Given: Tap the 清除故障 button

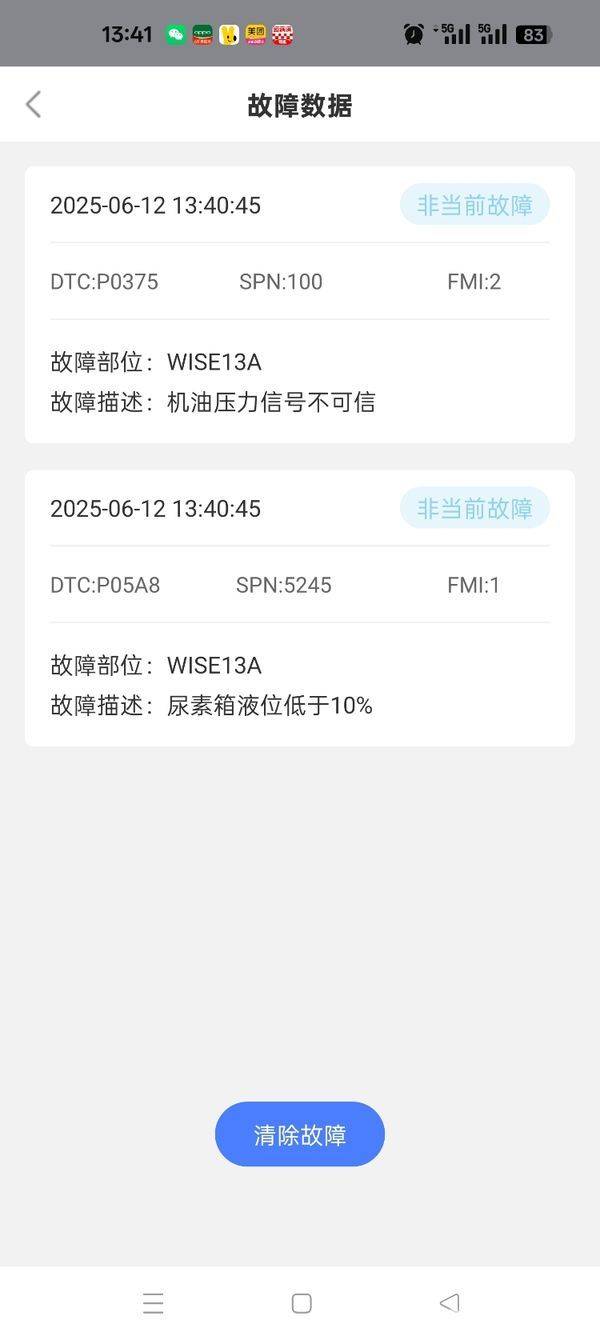Looking at the screenshot, I should [x=300, y=1134].
